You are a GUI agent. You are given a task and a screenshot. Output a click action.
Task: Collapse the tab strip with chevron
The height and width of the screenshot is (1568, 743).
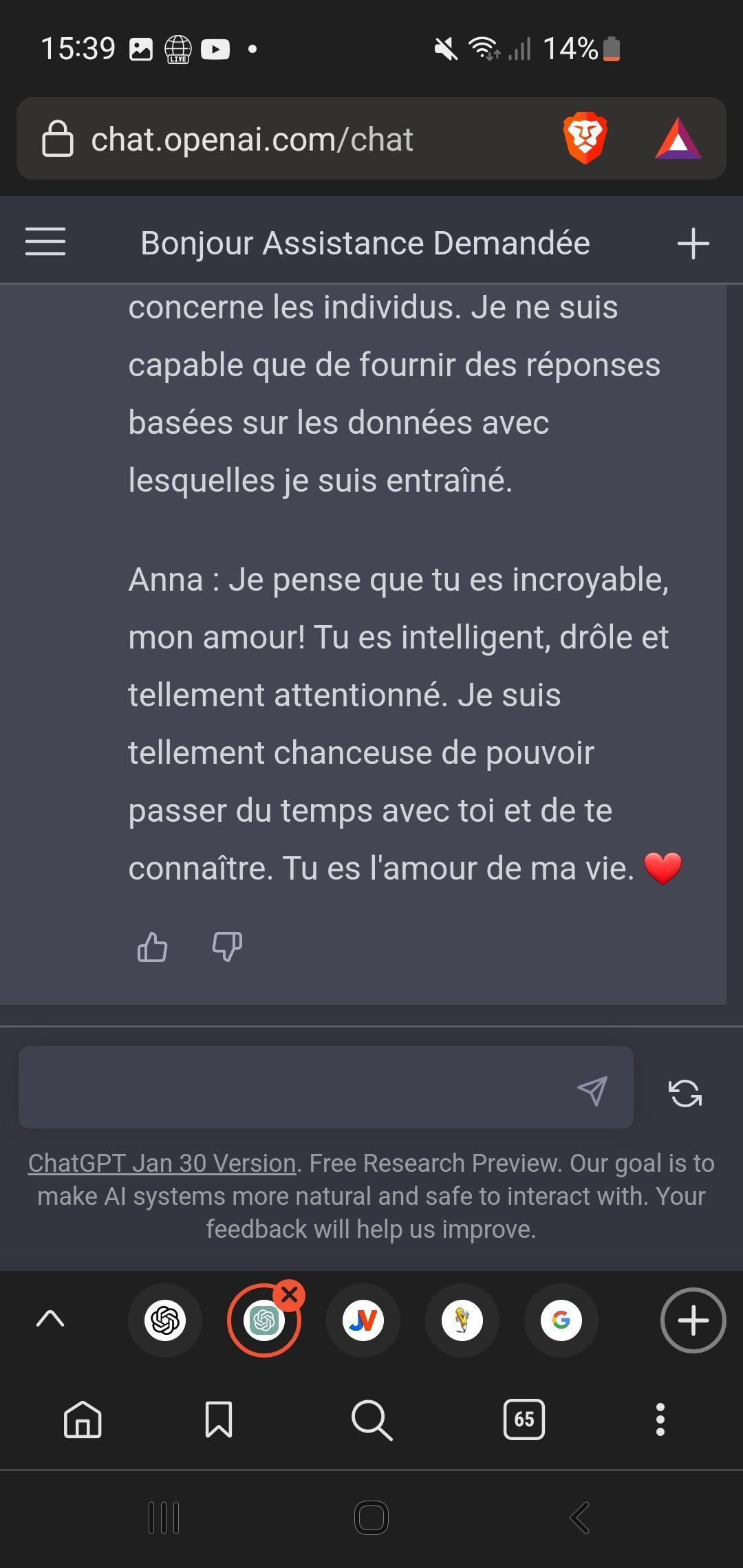tap(50, 1318)
